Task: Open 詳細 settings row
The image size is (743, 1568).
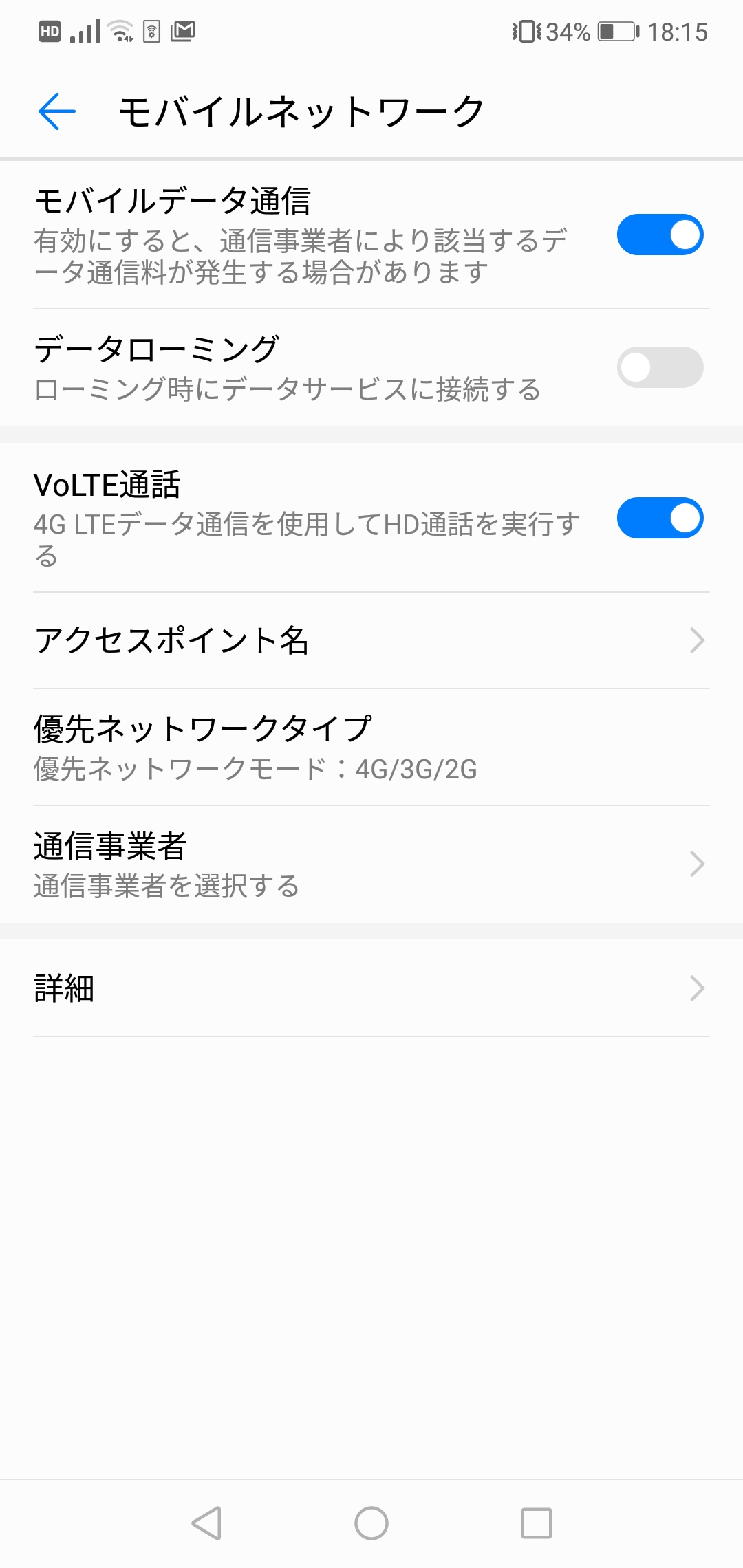Action: click(x=371, y=988)
